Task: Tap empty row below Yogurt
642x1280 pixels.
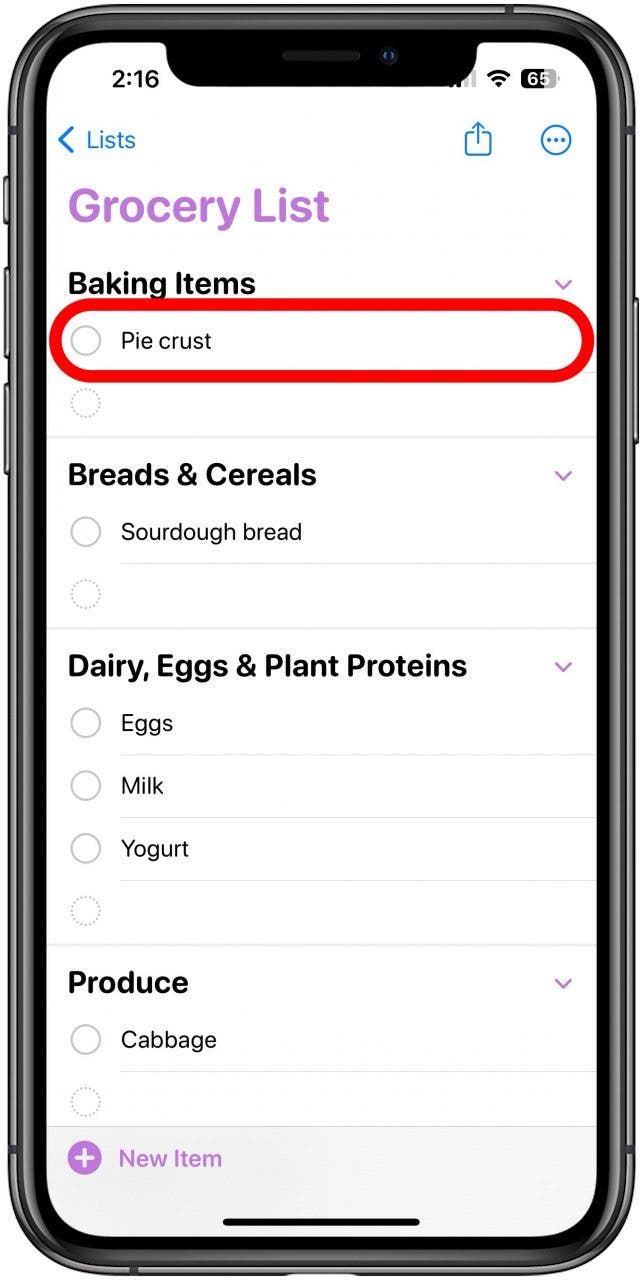Action: (300, 911)
